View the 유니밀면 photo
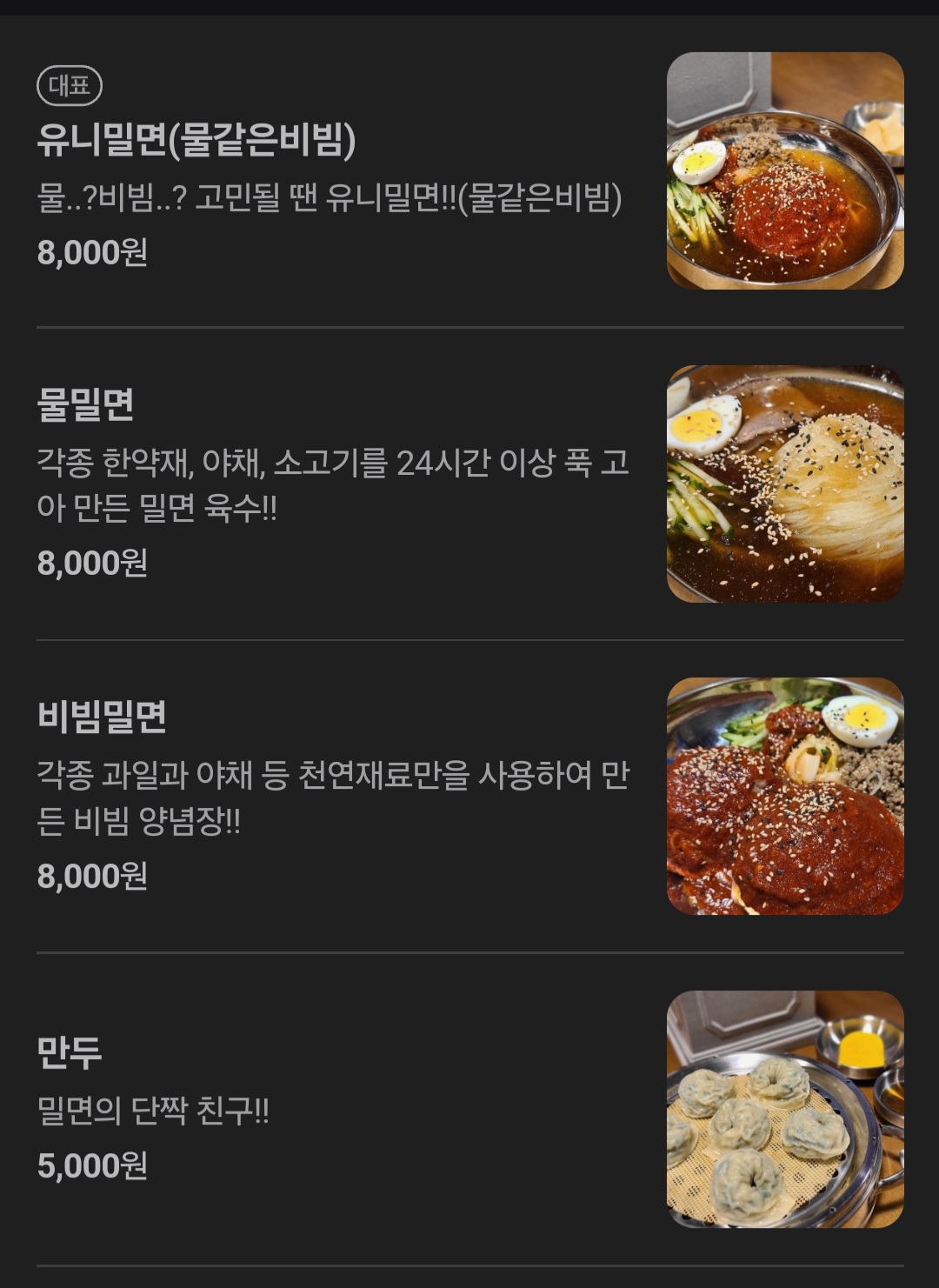 (784, 171)
